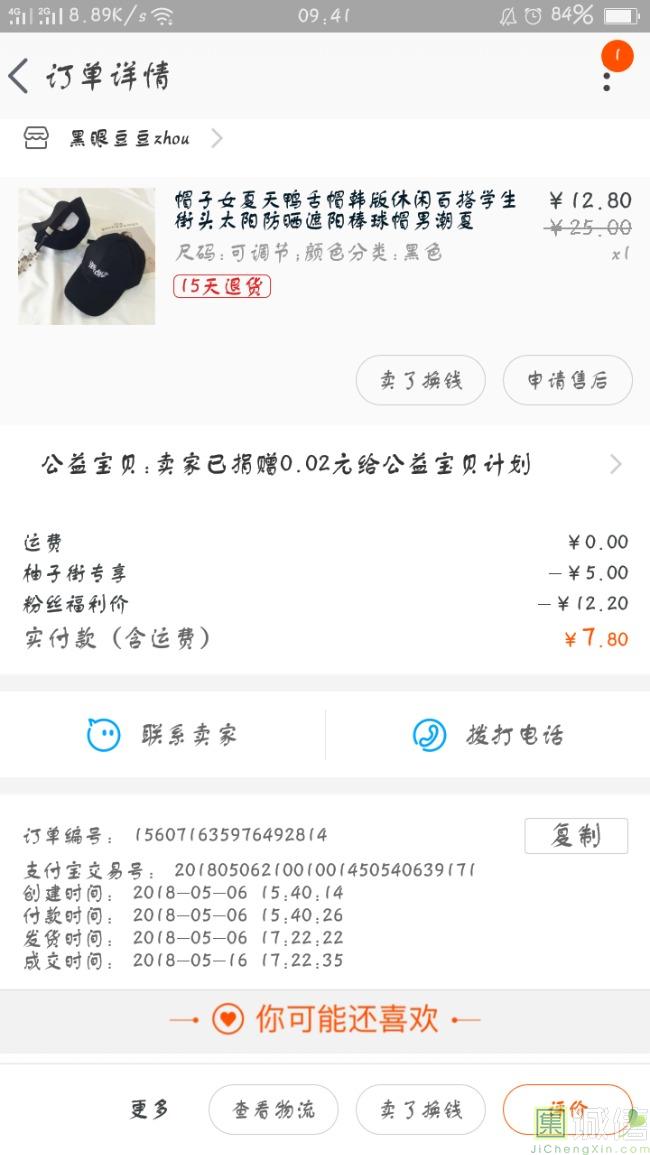Tap 卖了换钱 in the bottom bar
This screenshot has width=650, height=1155.
click(x=421, y=1109)
